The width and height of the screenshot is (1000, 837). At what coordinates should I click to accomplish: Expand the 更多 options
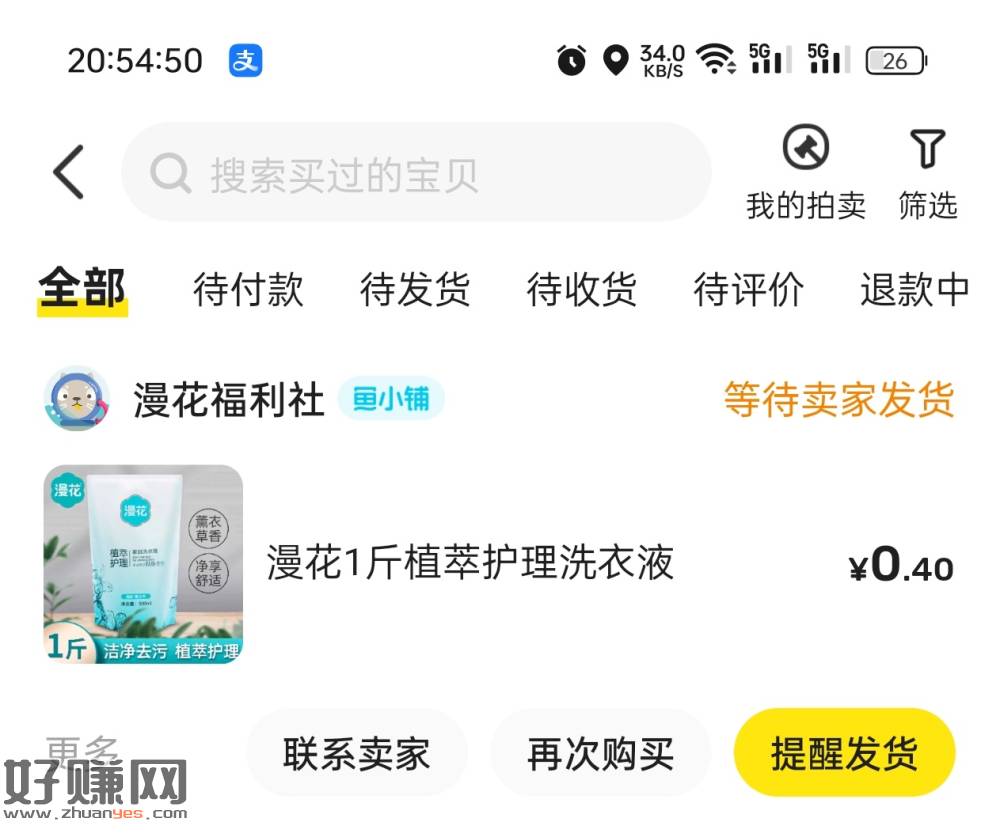[x=82, y=750]
